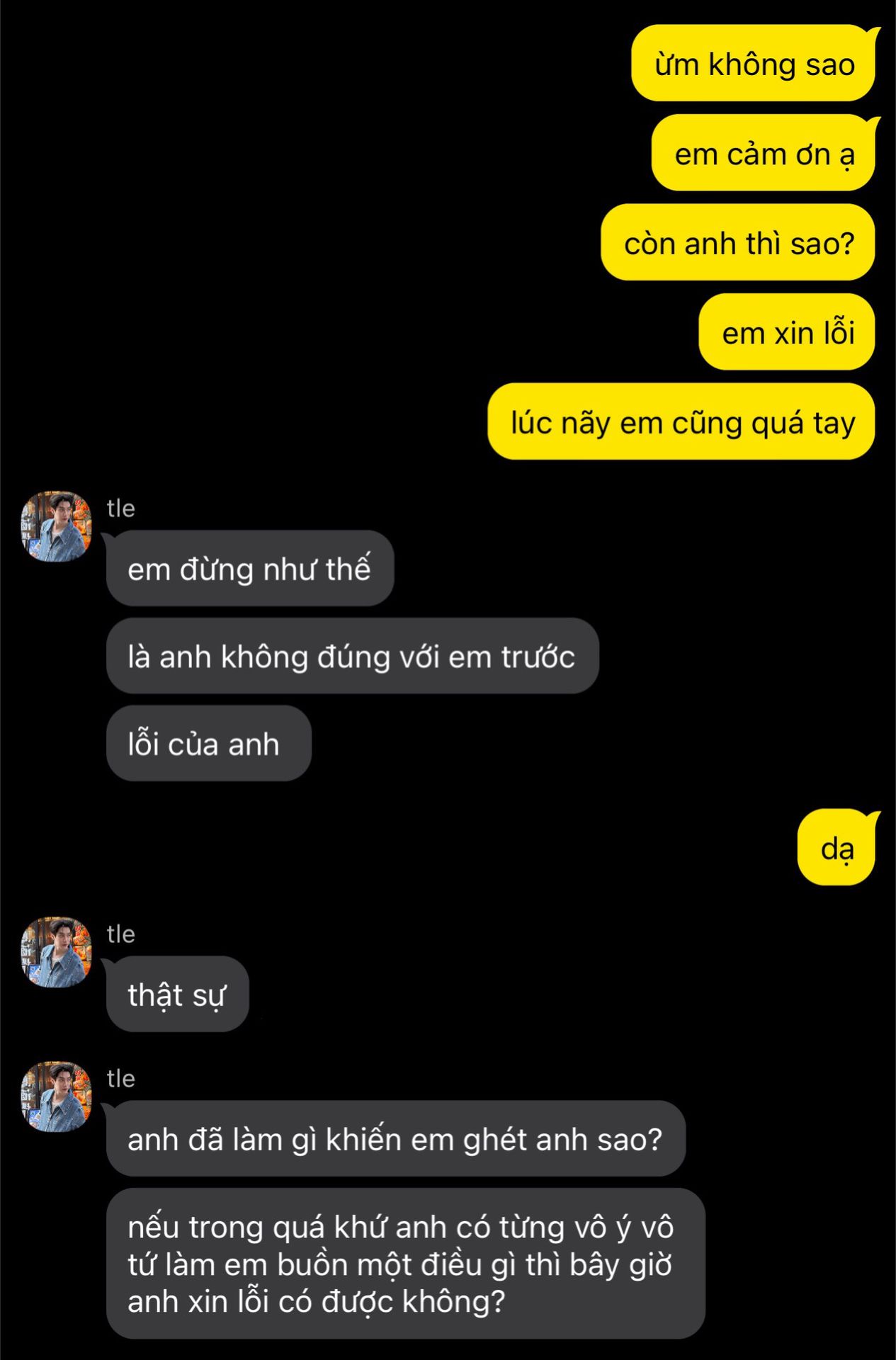View tle's profile picture above "thật sự"
The width and height of the screenshot is (896, 1360).
(57, 952)
